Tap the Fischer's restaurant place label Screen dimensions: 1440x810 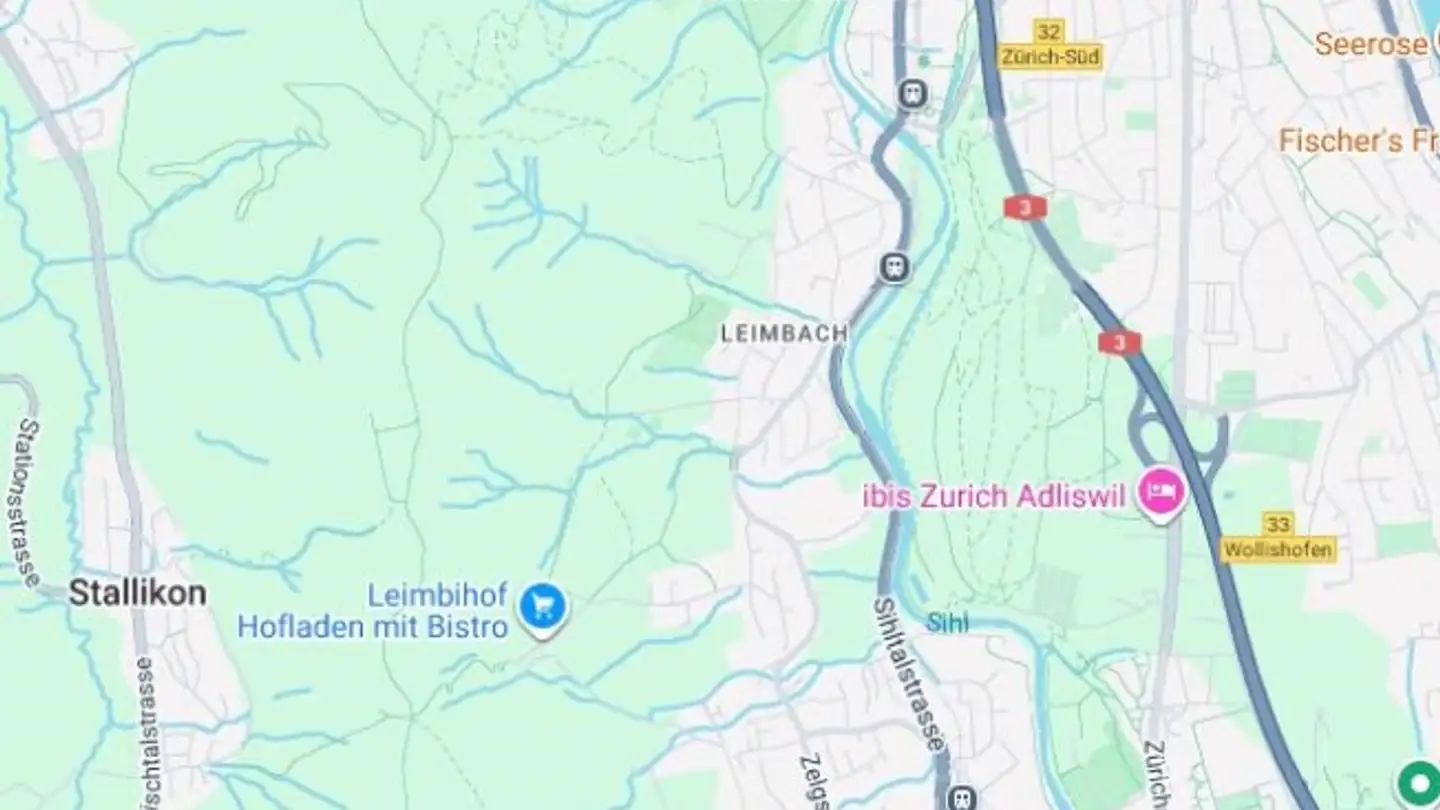coord(1358,141)
